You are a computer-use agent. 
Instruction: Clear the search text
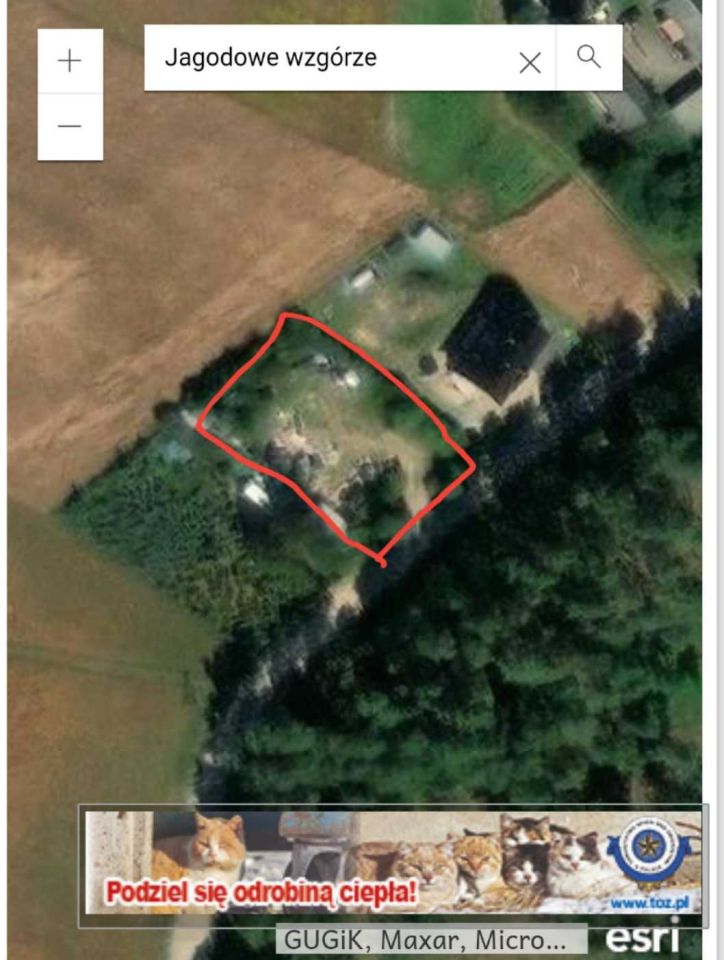(x=530, y=62)
